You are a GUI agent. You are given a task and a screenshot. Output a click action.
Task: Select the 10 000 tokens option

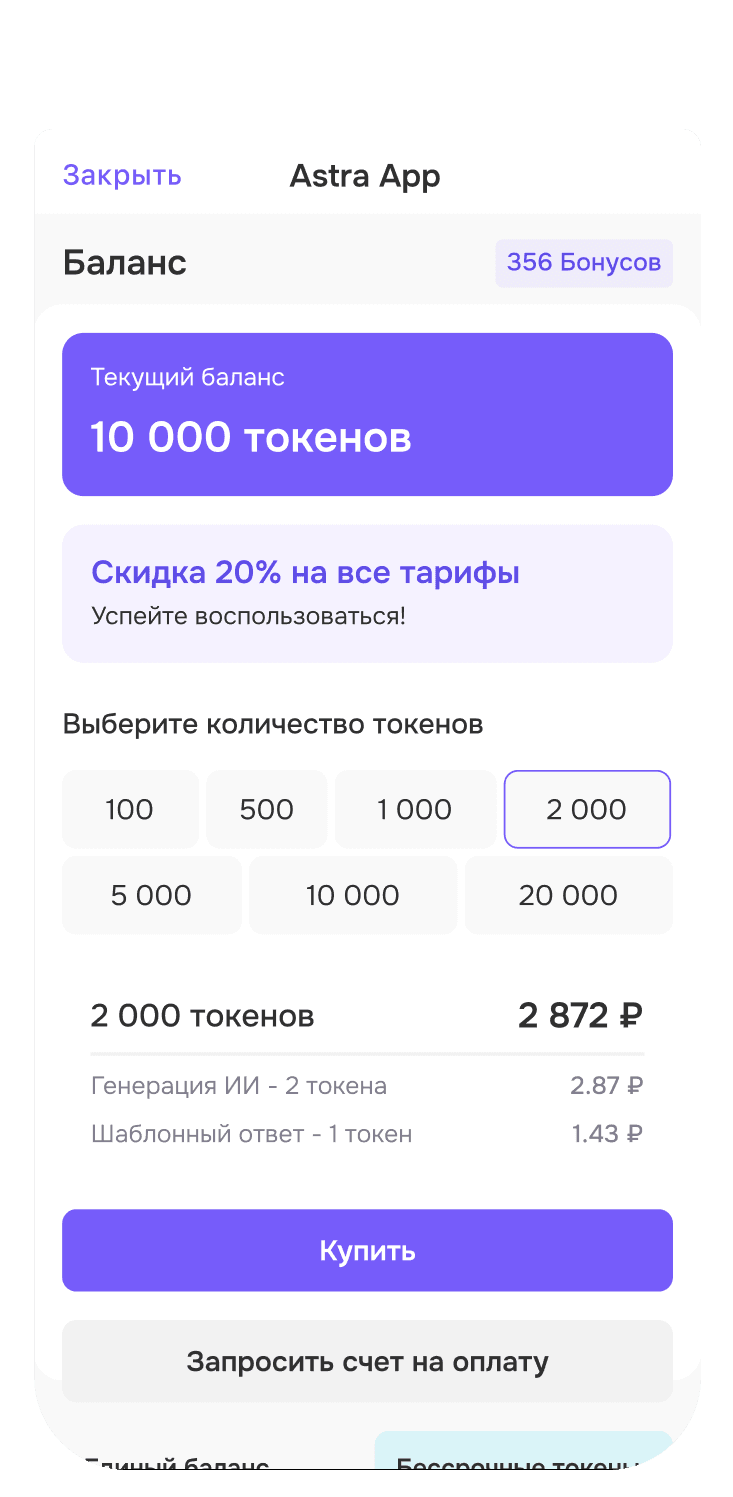[352, 895]
